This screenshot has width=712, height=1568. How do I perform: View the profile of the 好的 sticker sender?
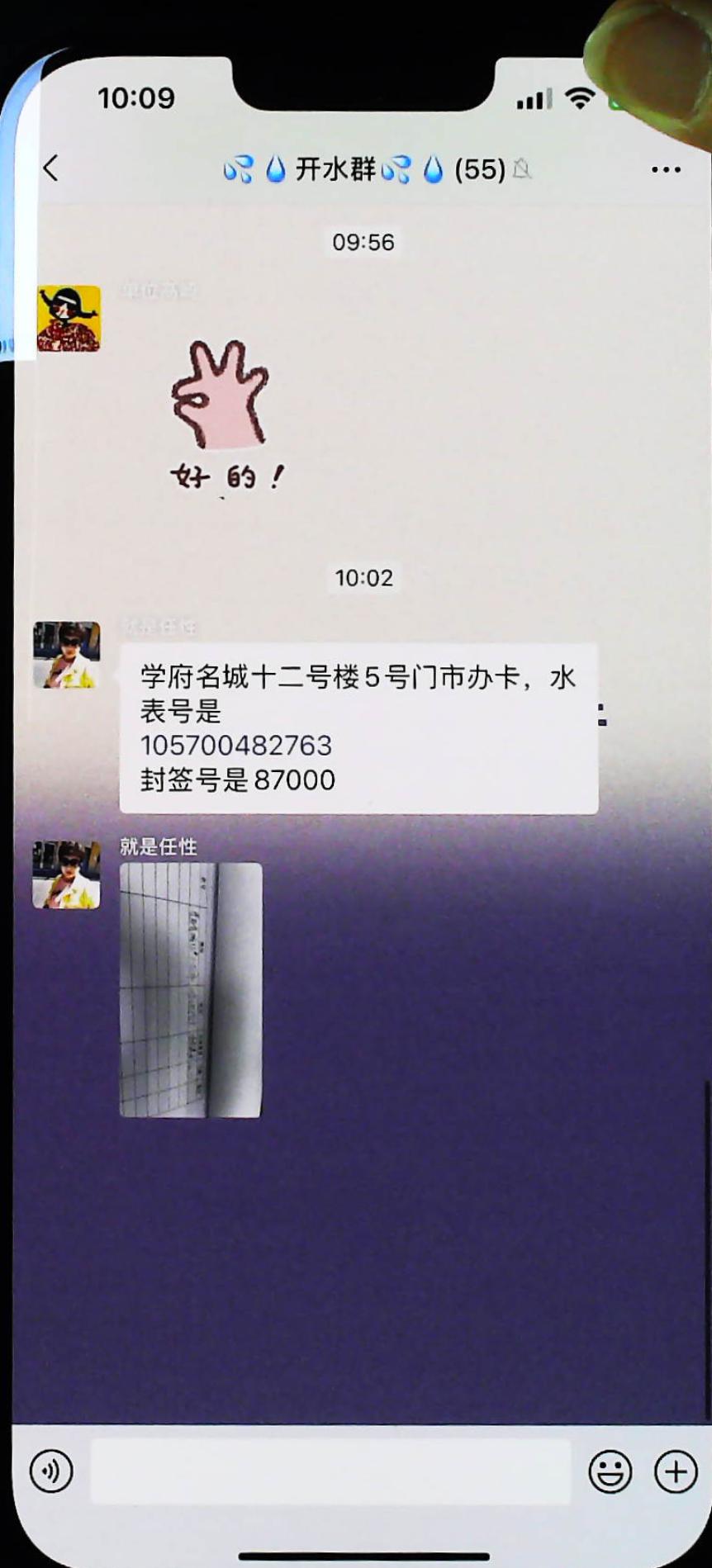coord(69,319)
